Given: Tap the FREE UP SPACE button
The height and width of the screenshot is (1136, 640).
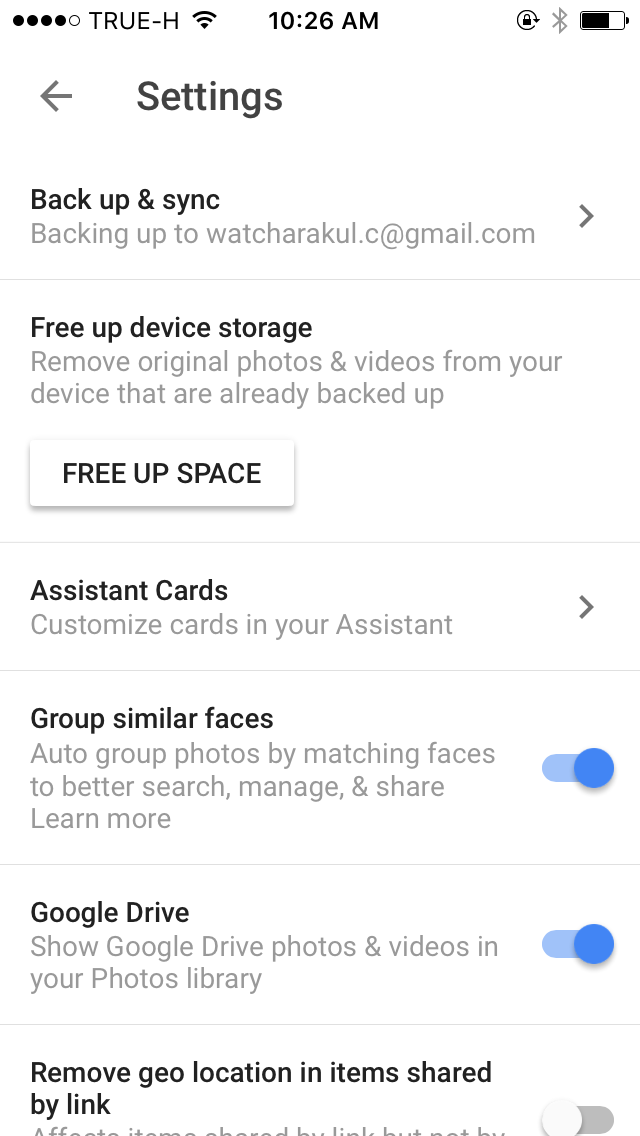Looking at the screenshot, I should (162, 473).
